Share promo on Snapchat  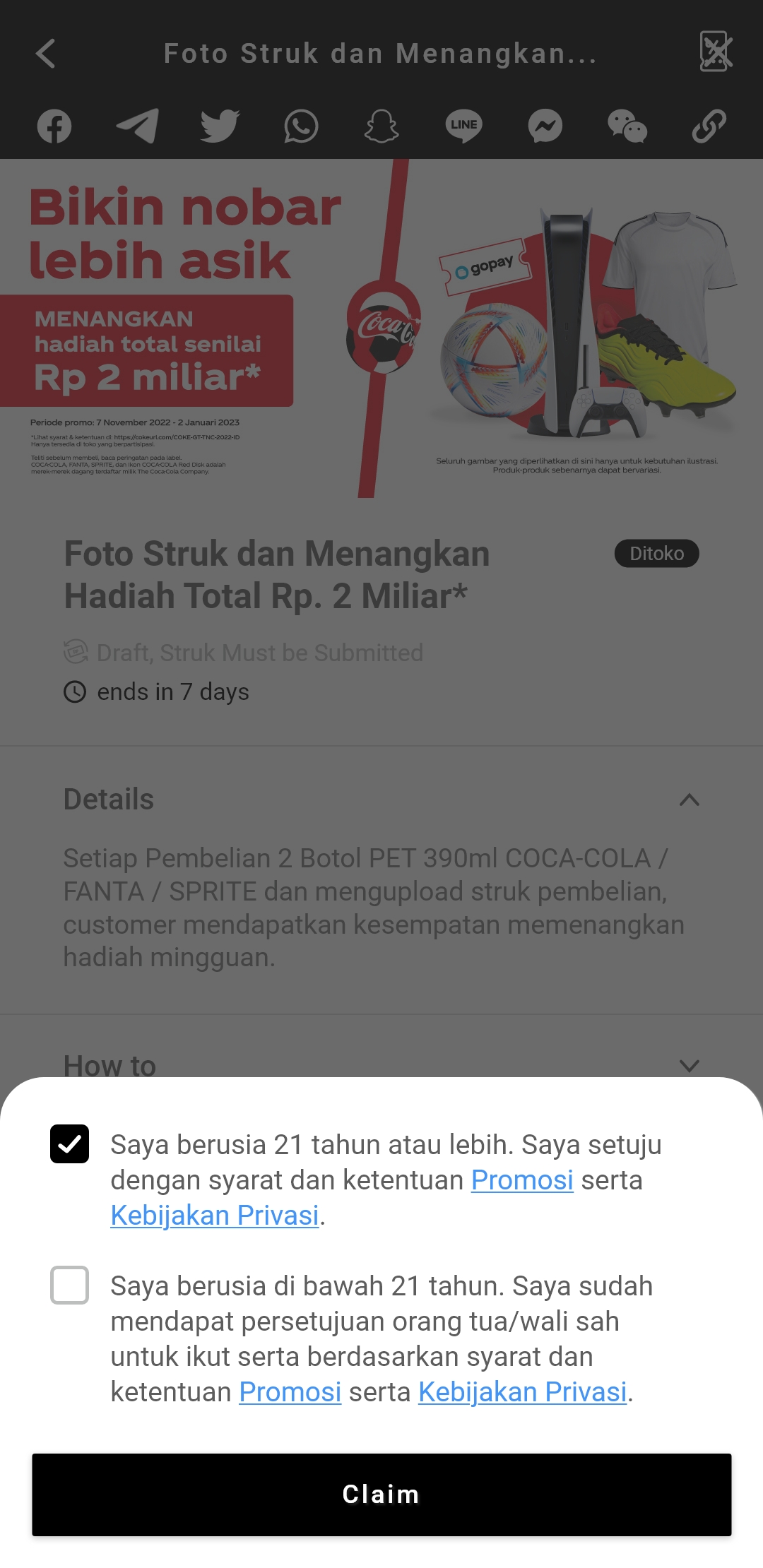381,126
